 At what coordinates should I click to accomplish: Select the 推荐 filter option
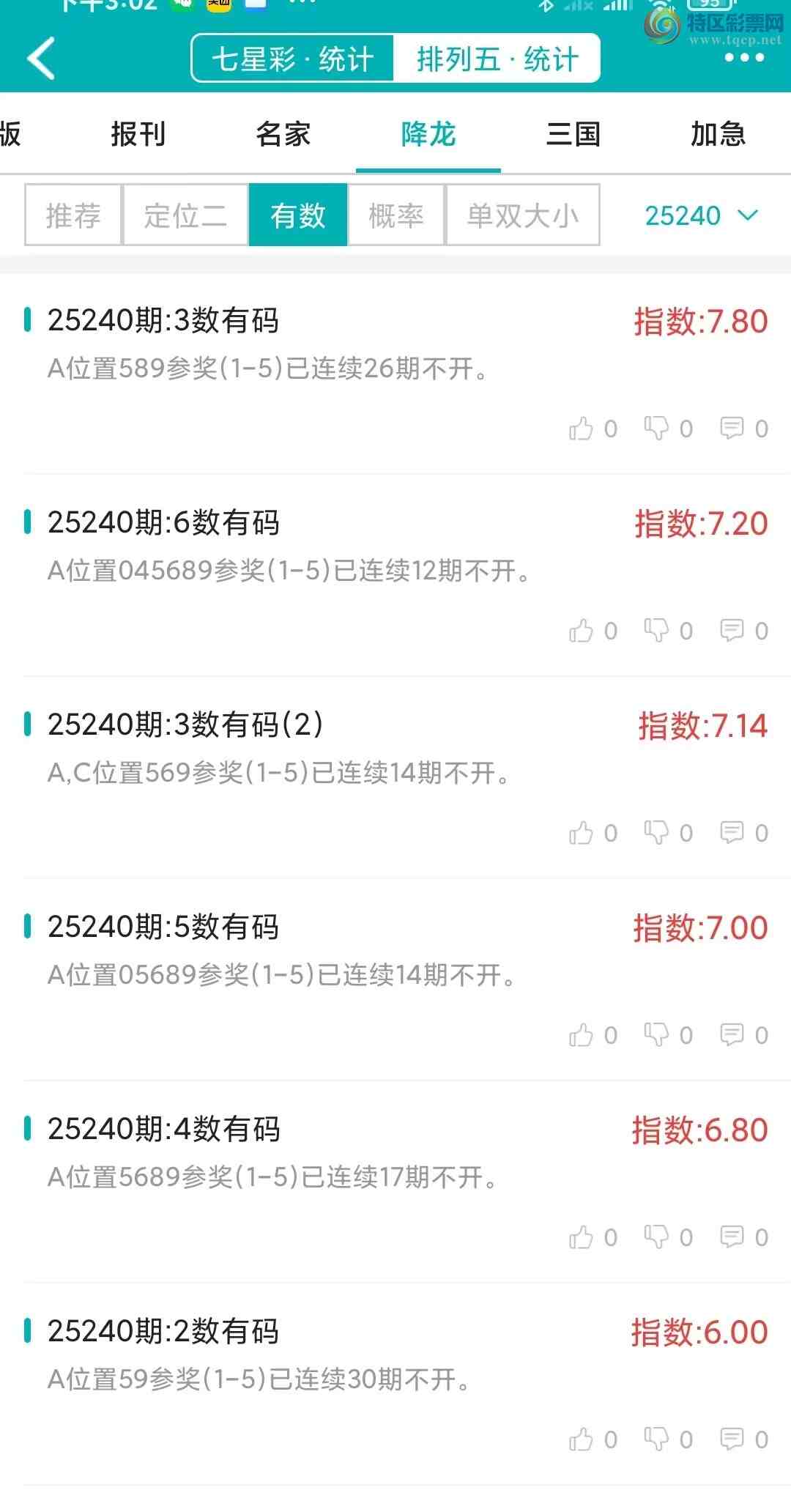[72, 215]
